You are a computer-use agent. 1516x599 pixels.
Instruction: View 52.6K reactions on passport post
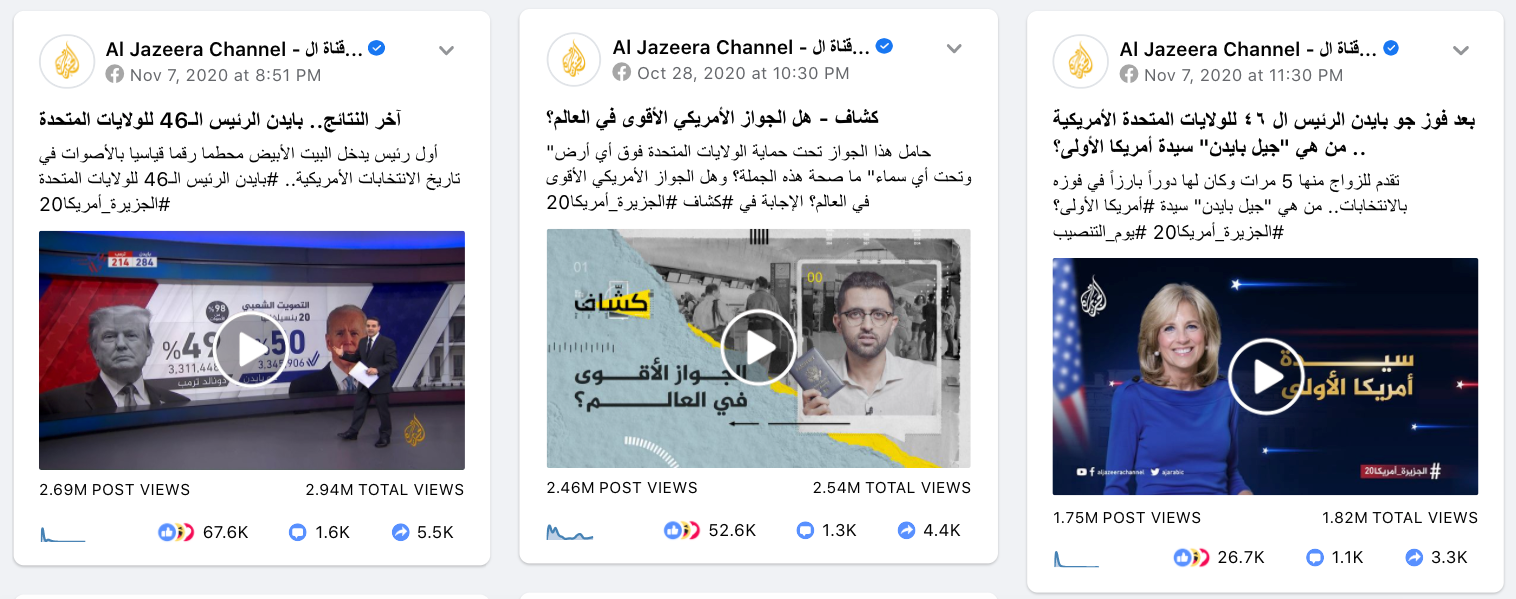pos(711,530)
